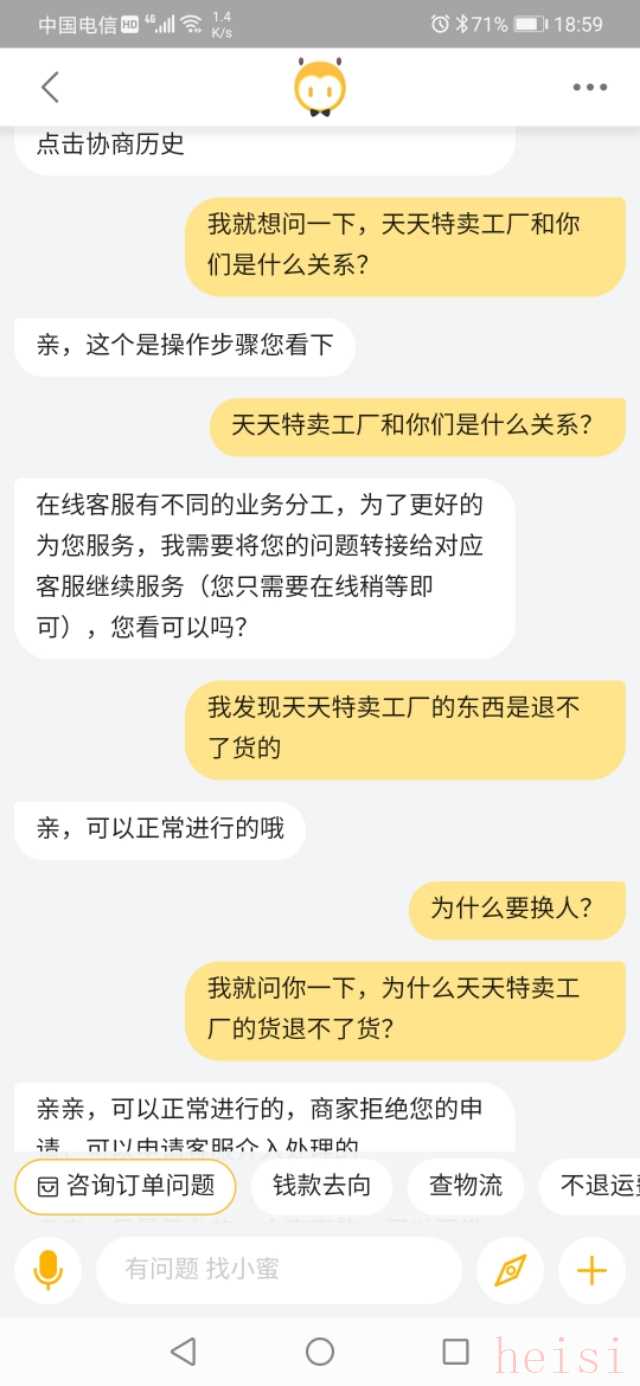Choose the 查物流 chip

[x=465, y=1186]
